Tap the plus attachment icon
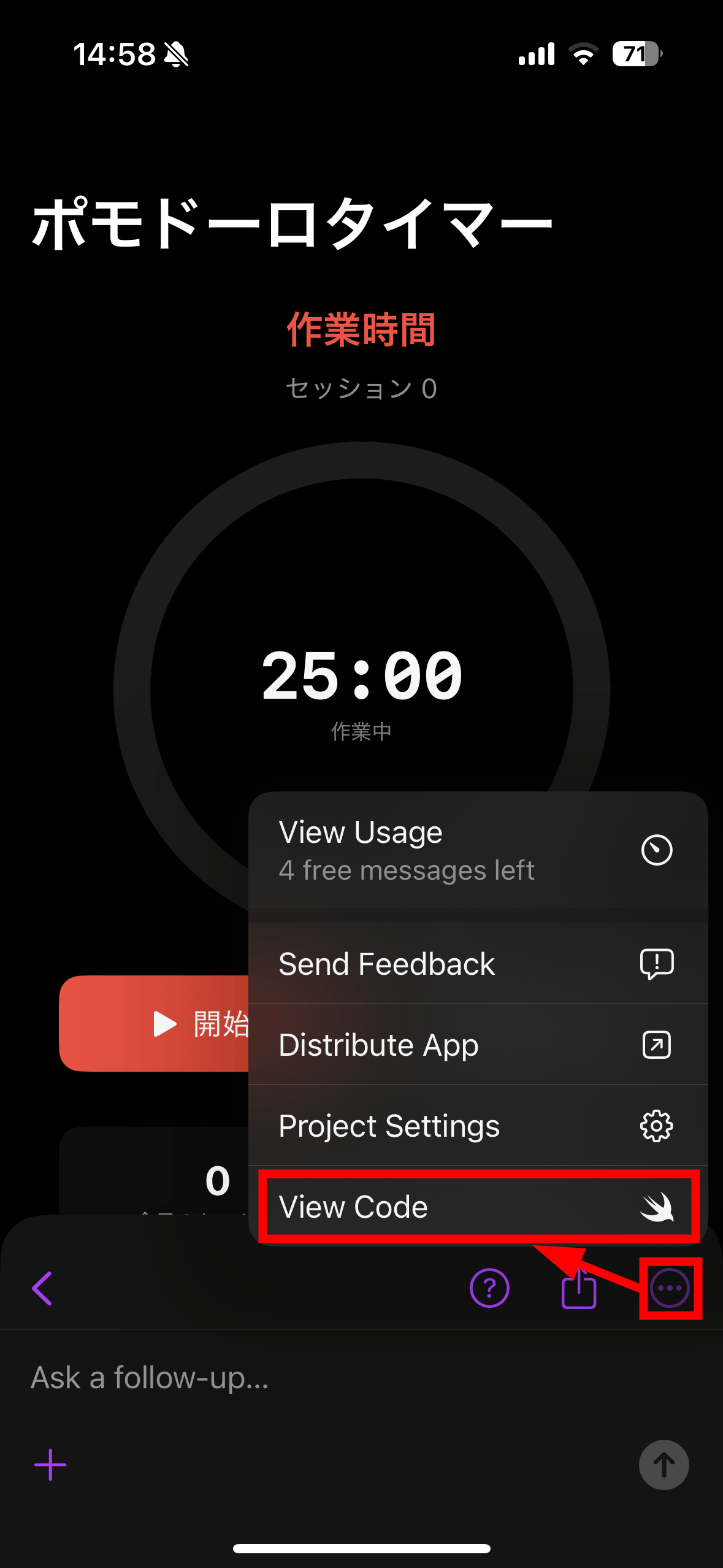Screen dimensions: 723x1568 50,1465
